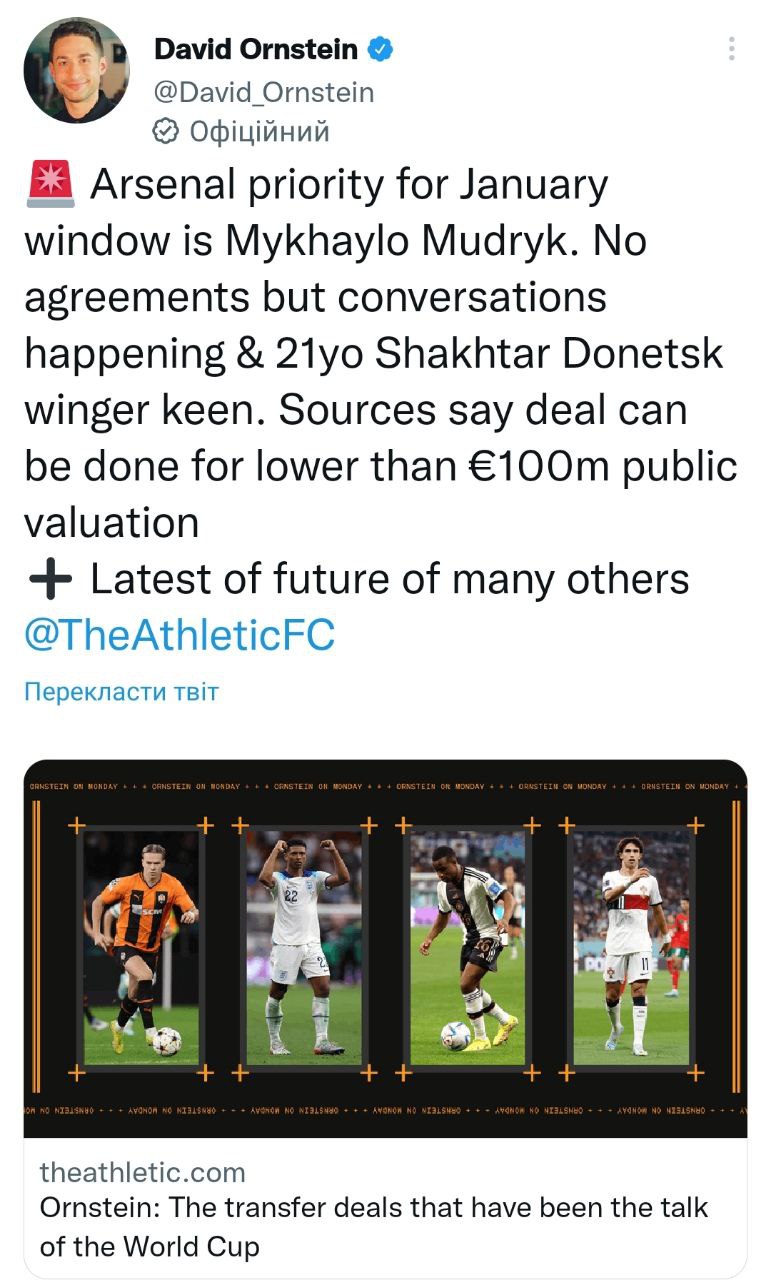Open David Ornstein's profile name
Image resolution: width=771 pixels, height=1280 pixels.
click(x=256, y=48)
